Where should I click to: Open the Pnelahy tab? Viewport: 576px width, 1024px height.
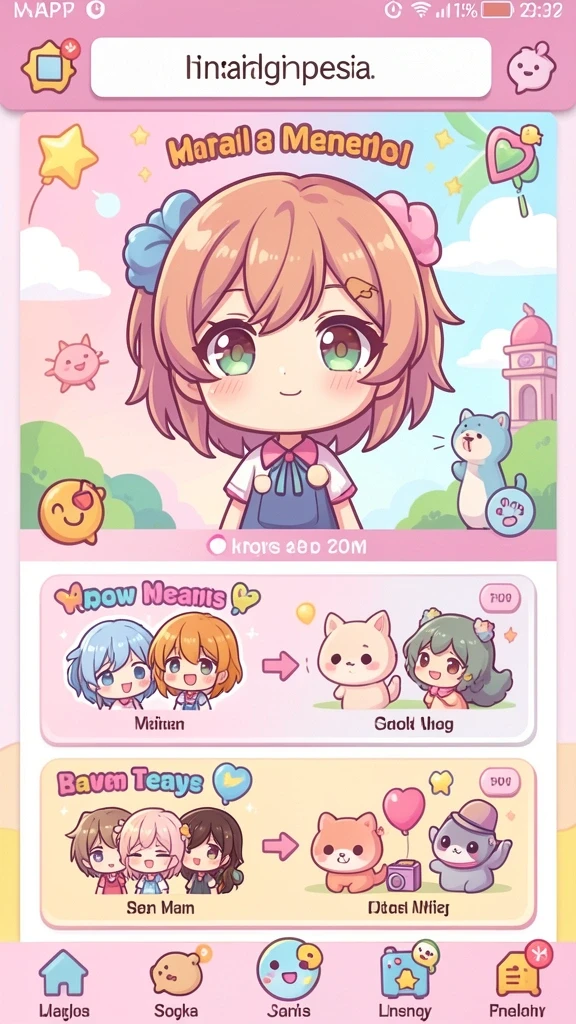click(521, 982)
